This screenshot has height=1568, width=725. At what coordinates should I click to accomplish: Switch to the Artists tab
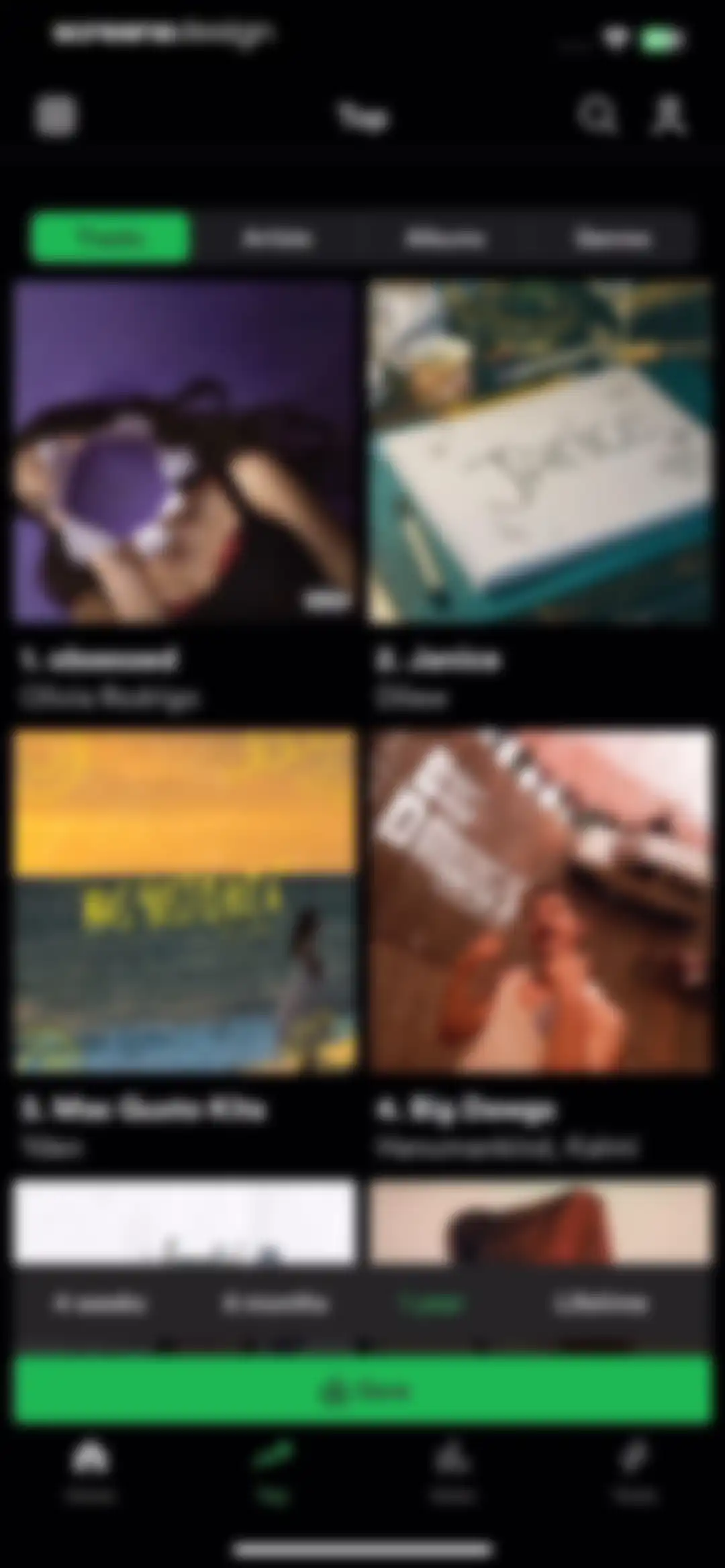tap(278, 238)
